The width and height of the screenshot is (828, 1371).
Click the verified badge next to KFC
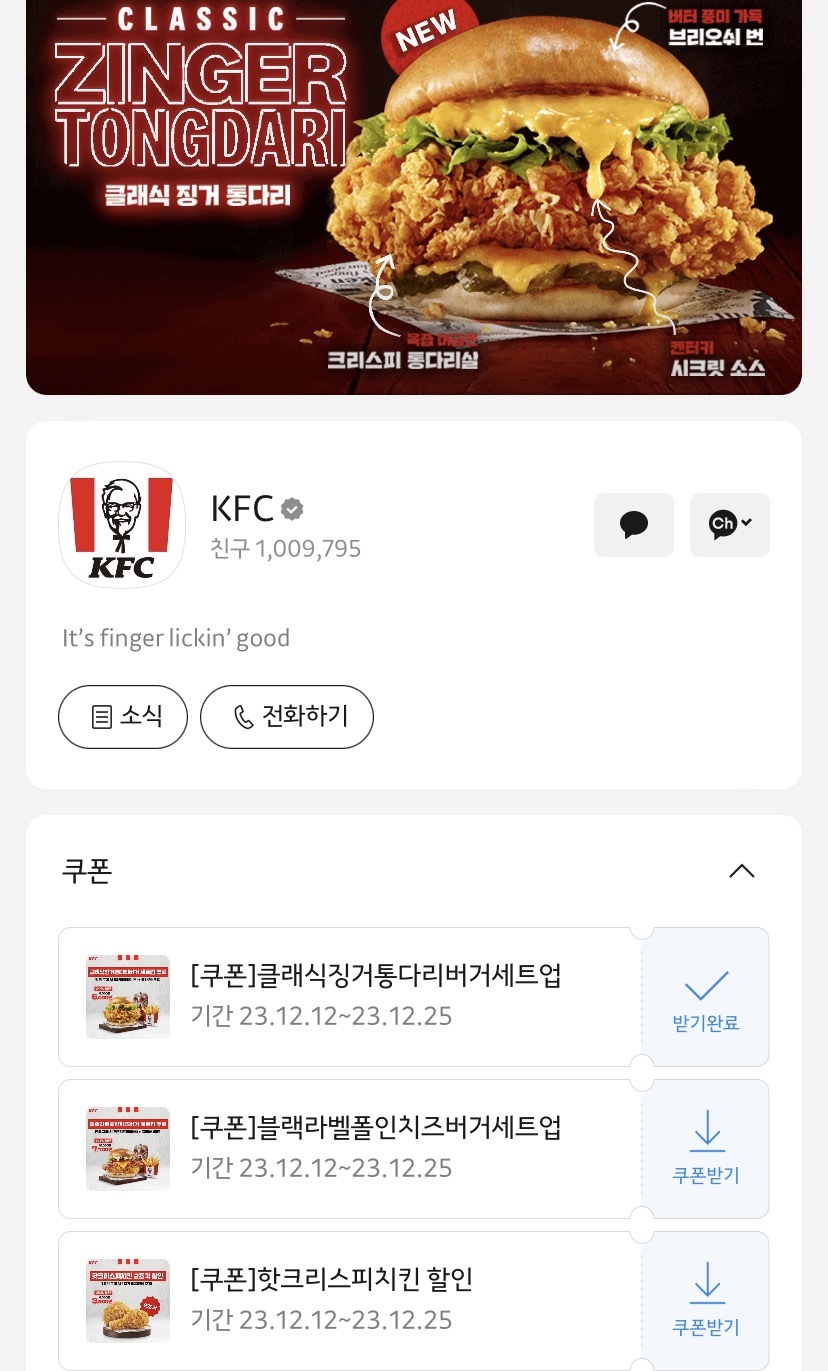click(x=291, y=508)
